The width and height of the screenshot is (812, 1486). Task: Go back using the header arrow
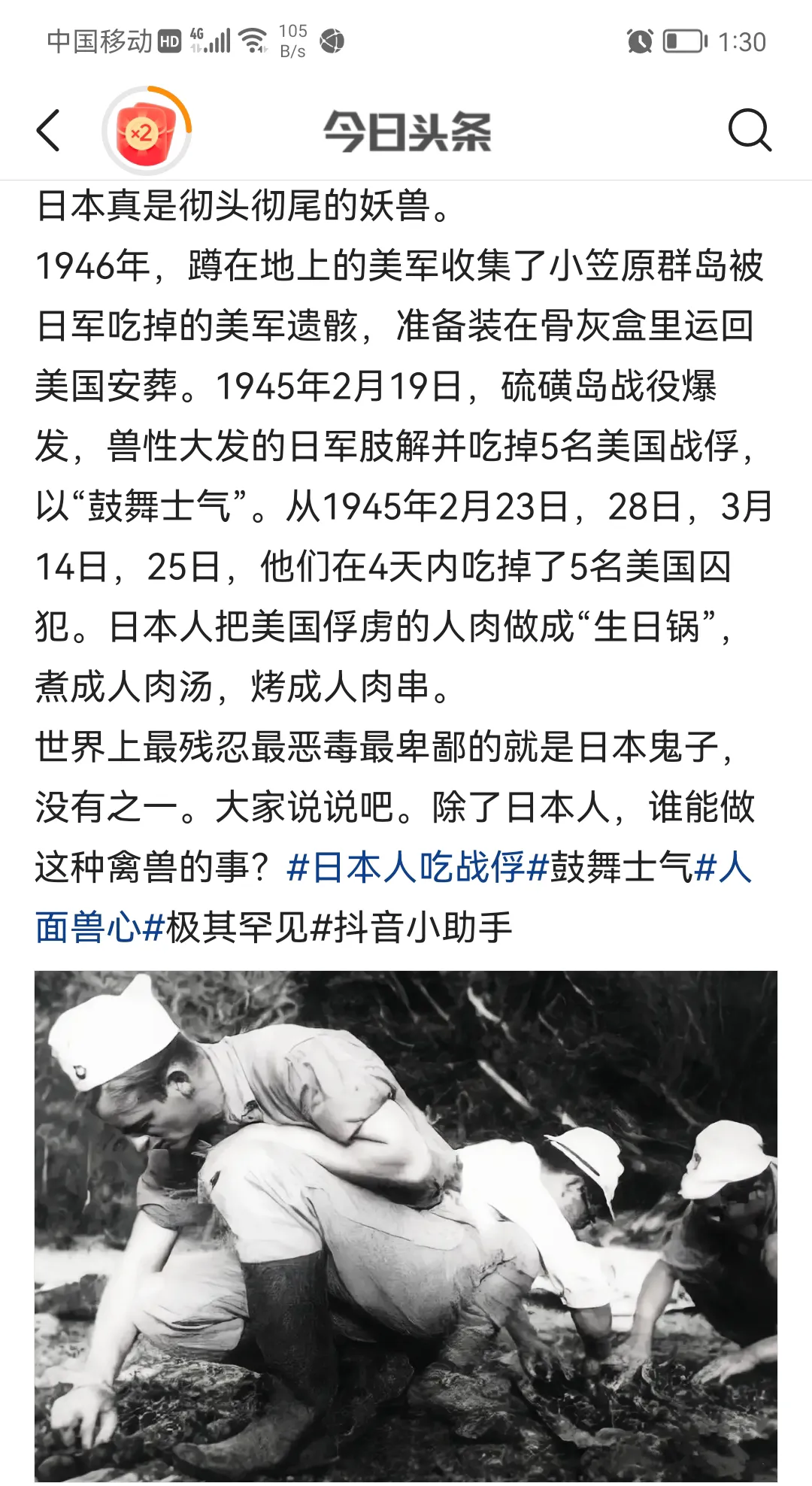[x=49, y=131]
